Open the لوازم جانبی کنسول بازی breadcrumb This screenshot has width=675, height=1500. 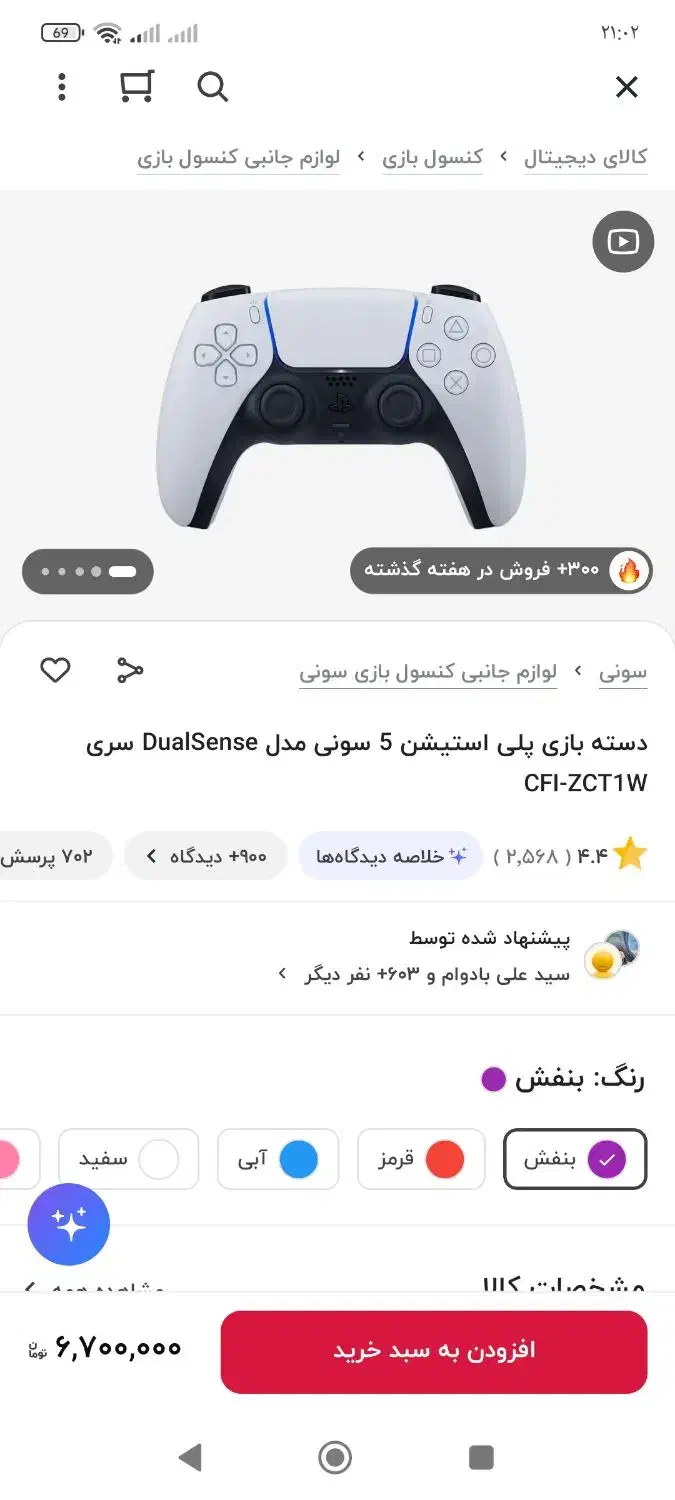238,158
